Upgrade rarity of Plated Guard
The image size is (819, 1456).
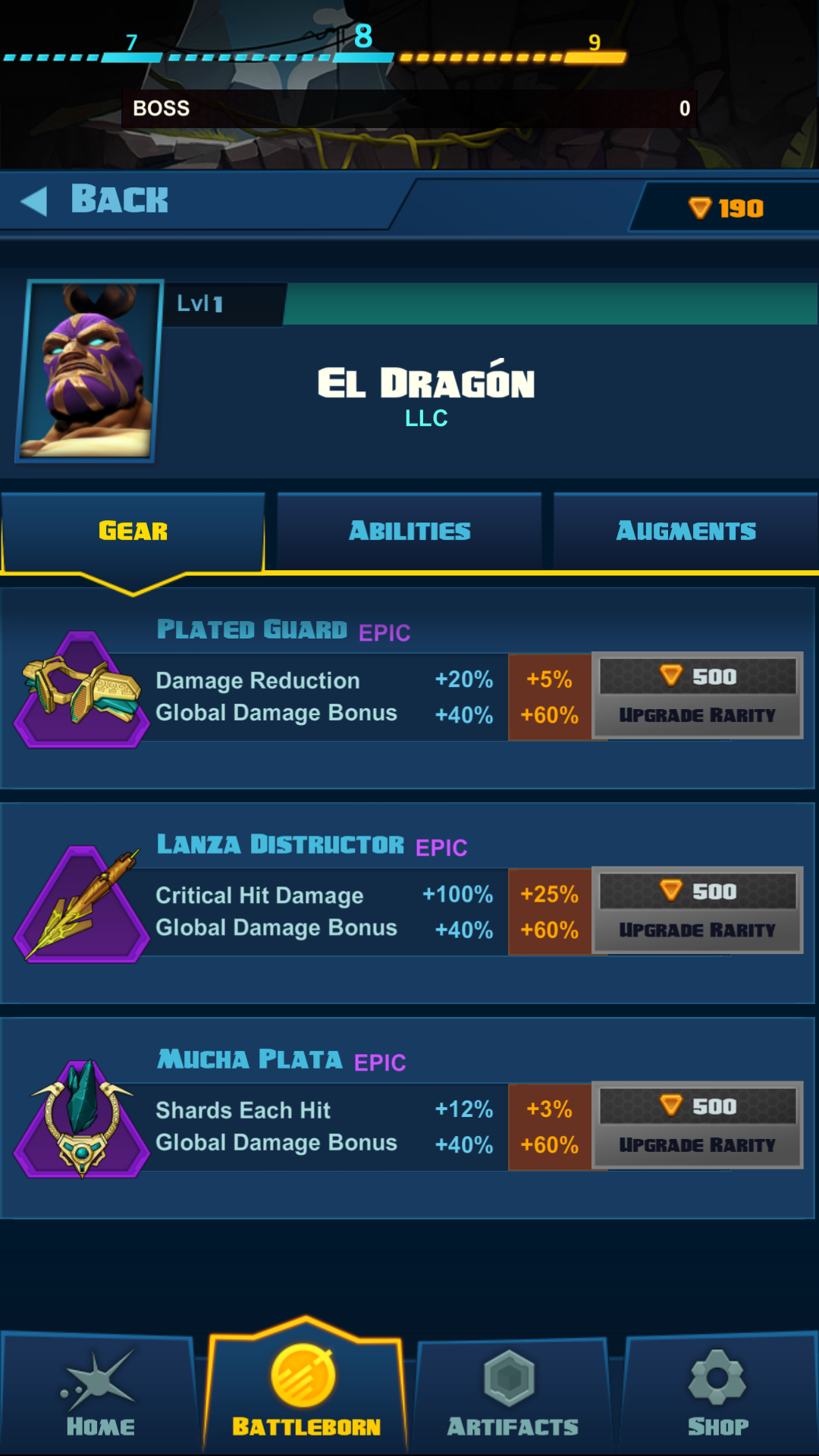(697, 696)
